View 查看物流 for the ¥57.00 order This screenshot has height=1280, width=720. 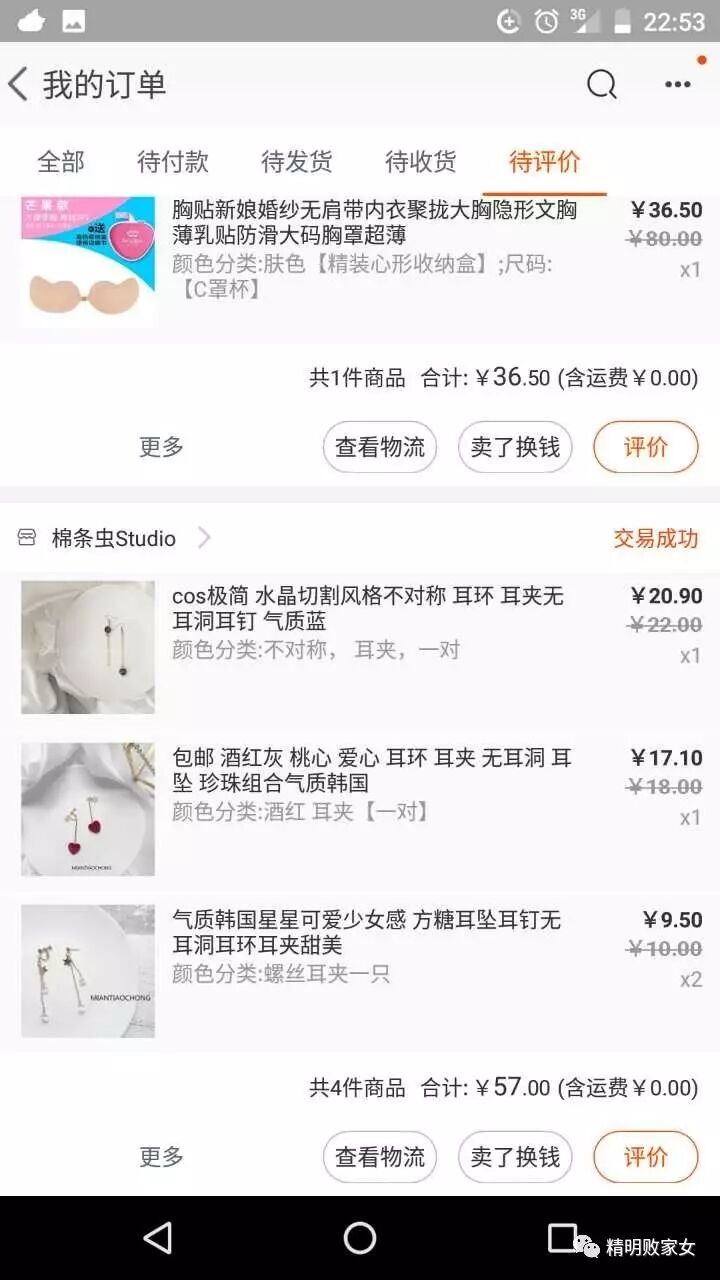click(x=380, y=1157)
